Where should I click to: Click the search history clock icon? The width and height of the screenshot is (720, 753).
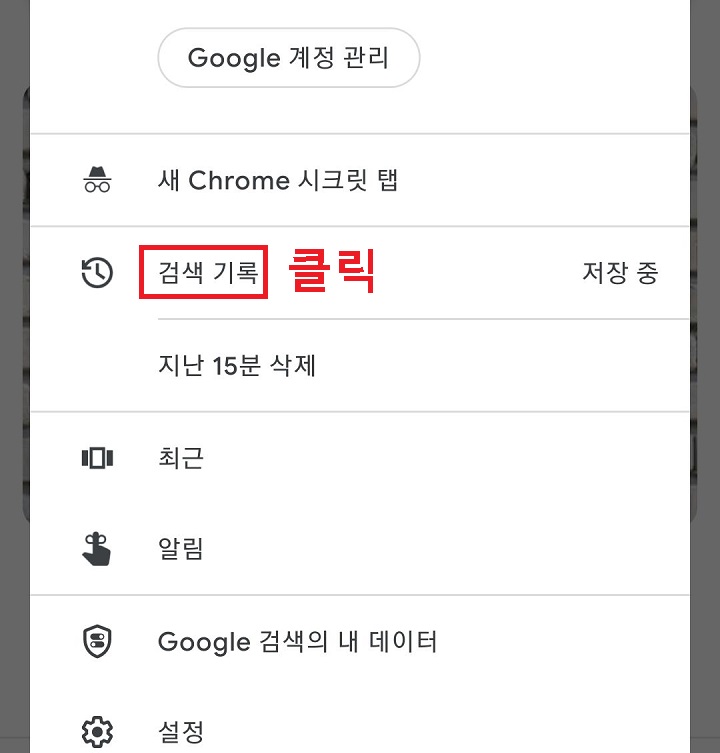tap(96, 272)
